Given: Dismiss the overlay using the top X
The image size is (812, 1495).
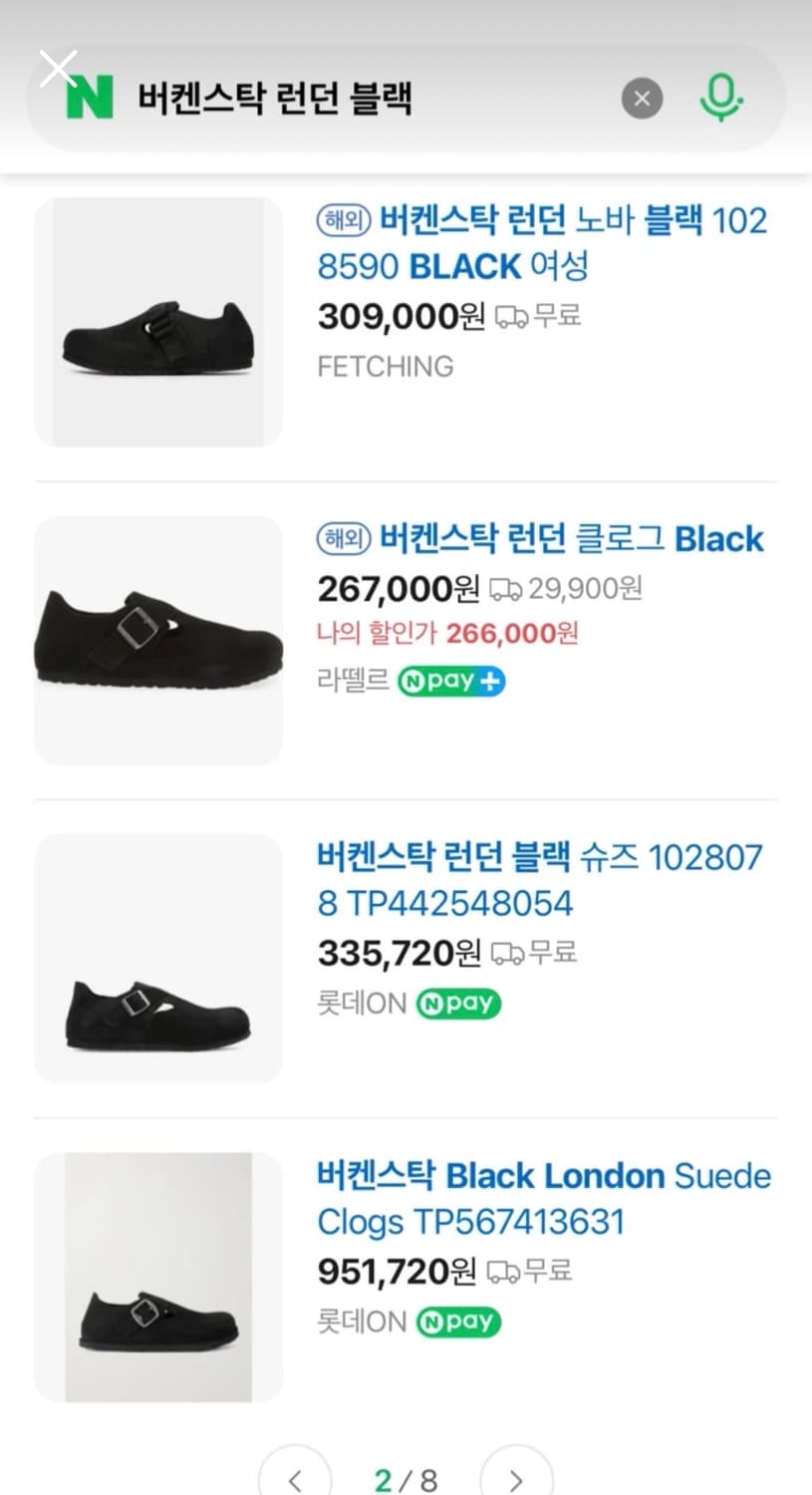Looking at the screenshot, I should coord(58,68).
